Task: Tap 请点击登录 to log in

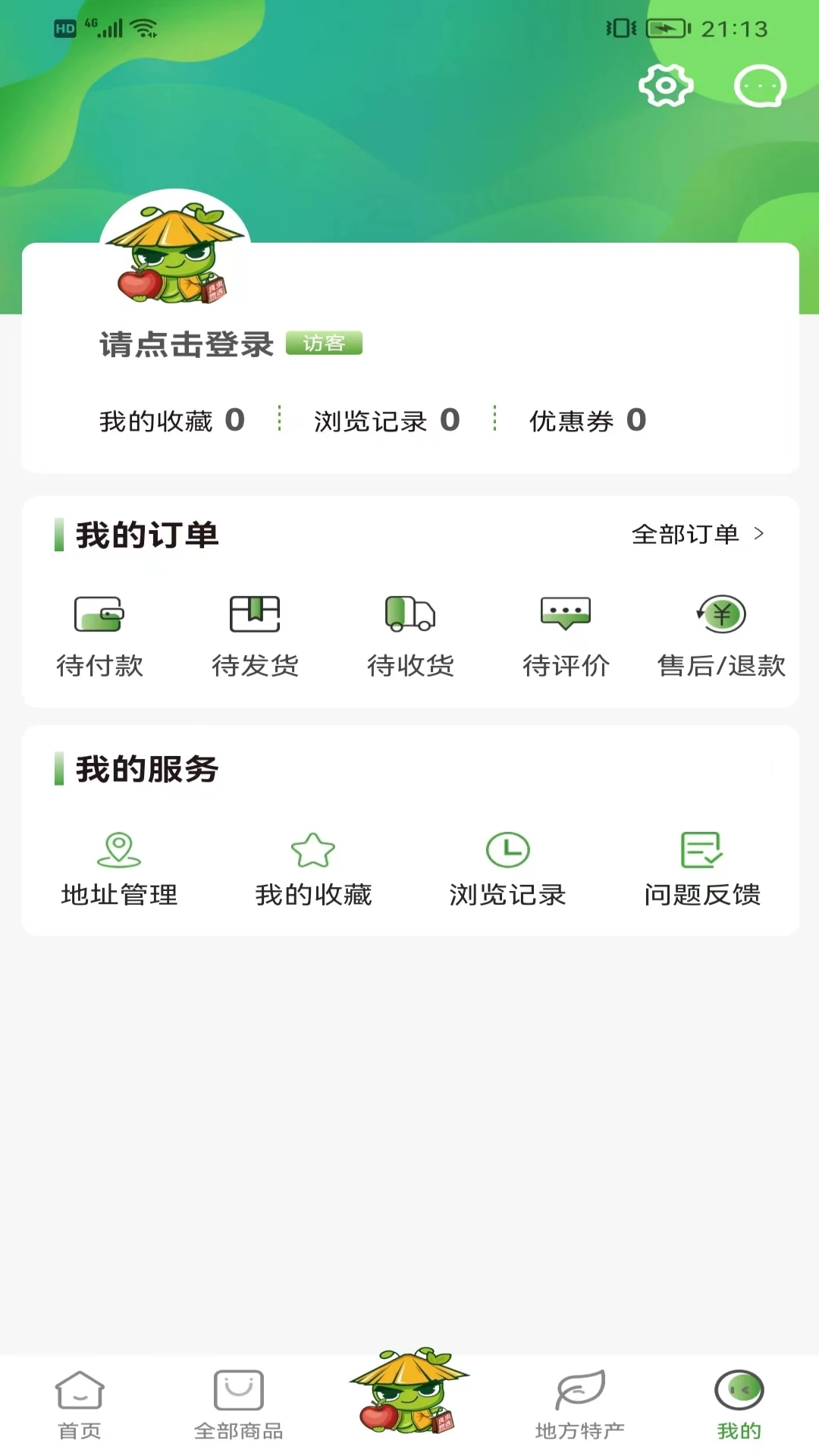Action: pos(186,342)
